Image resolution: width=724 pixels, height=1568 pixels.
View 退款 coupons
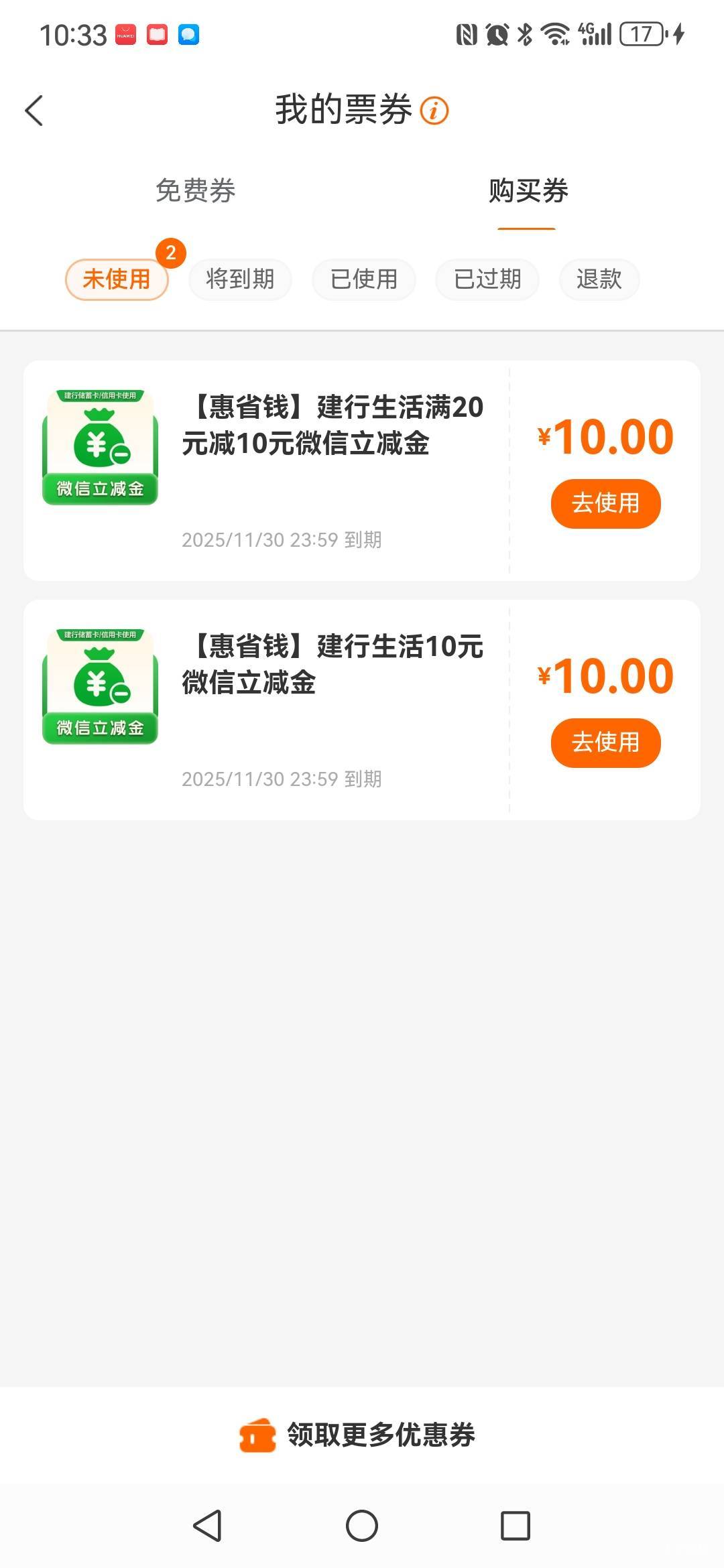[x=599, y=279]
